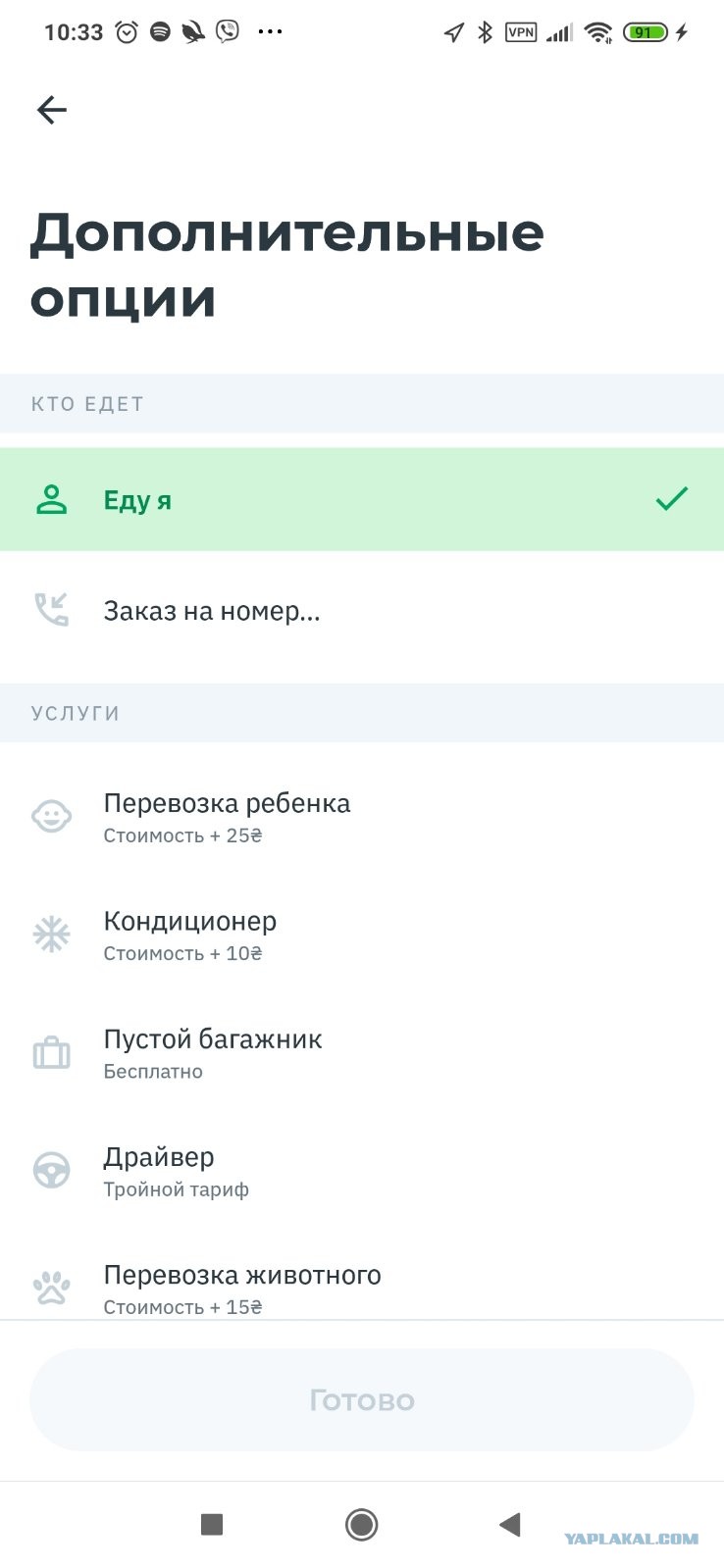The height and width of the screenshot is (1568, 724).
Task: Open "Заказ на номер..." option
Action: (362, 611)
